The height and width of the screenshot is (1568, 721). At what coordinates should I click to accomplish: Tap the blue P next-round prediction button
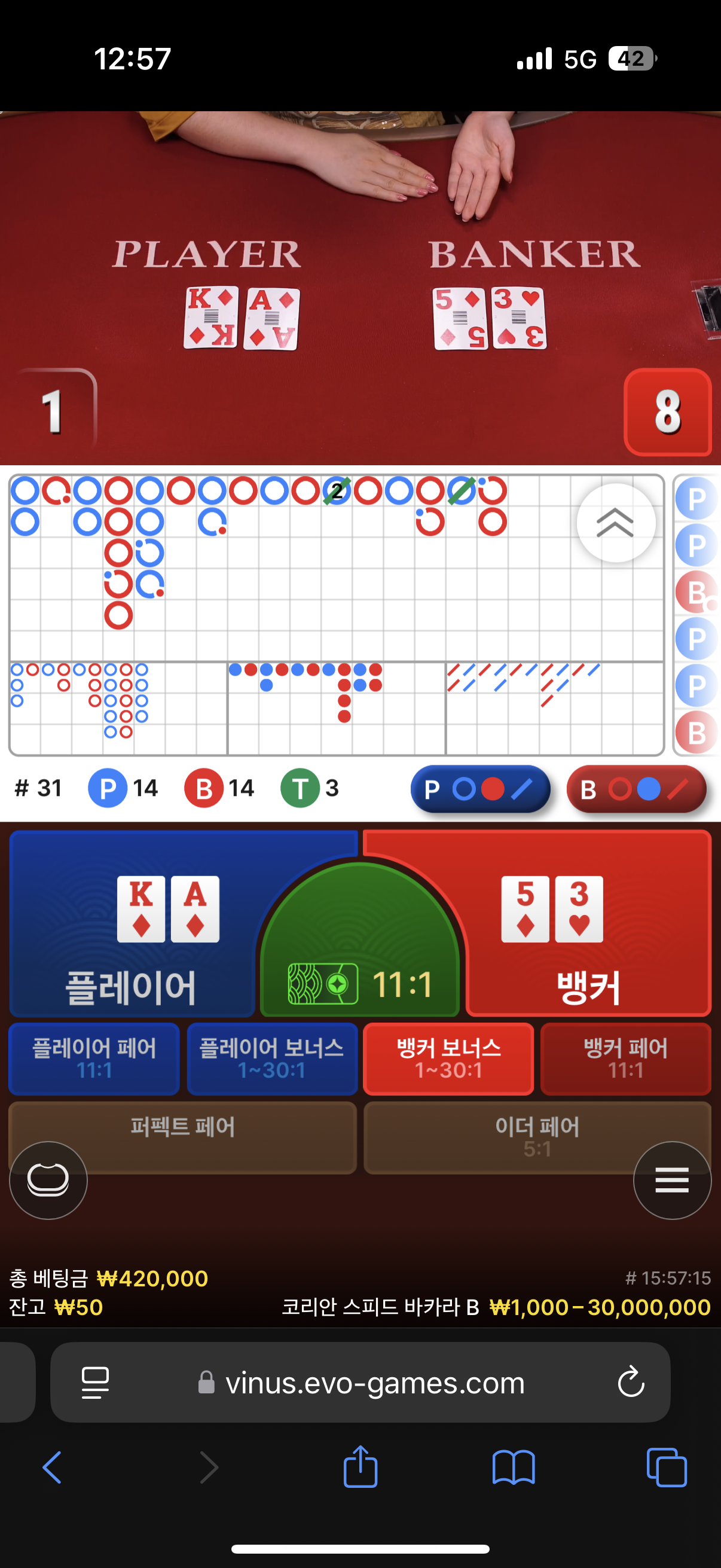480,789
